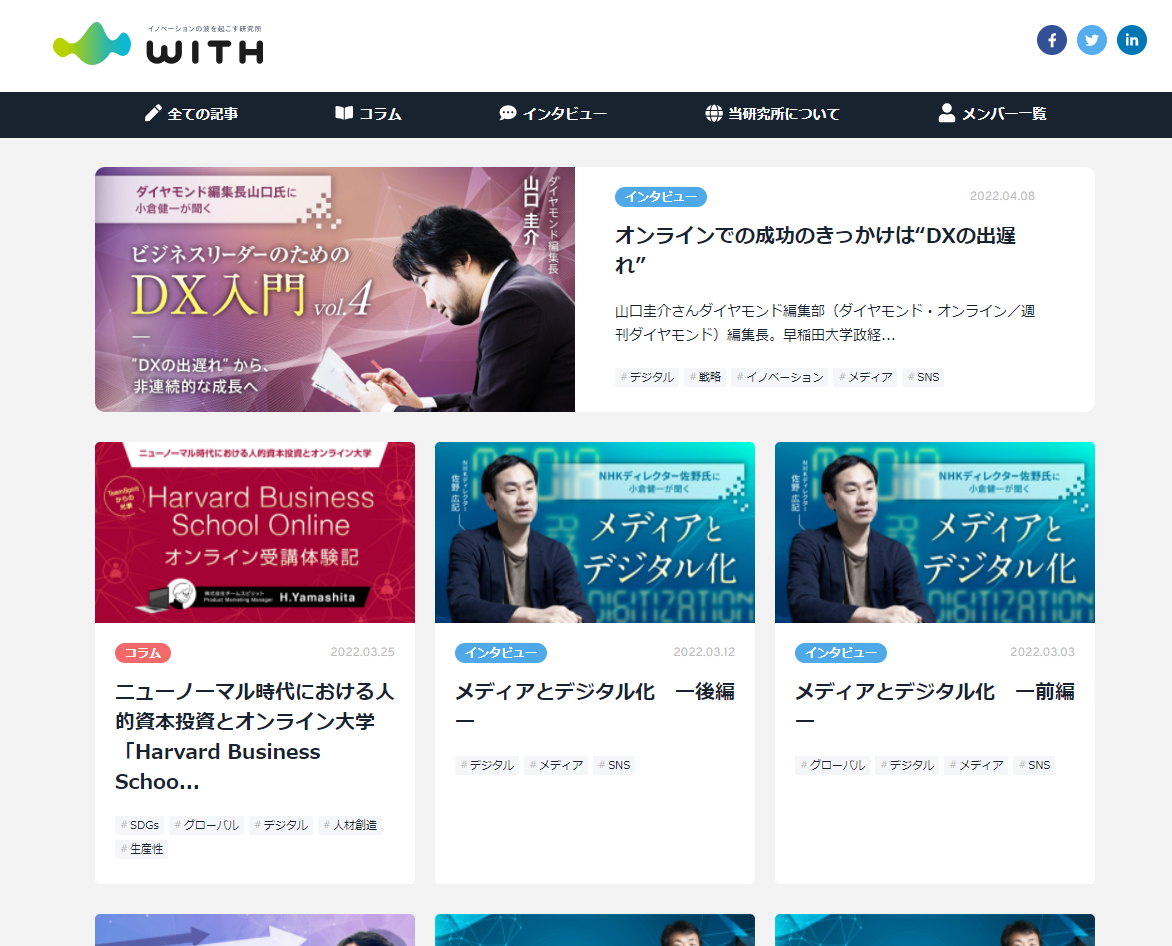Viewport: 1172px width, 946px height.
Task: Open the LinkedIn profile icon
Action: click(1132, 40)
